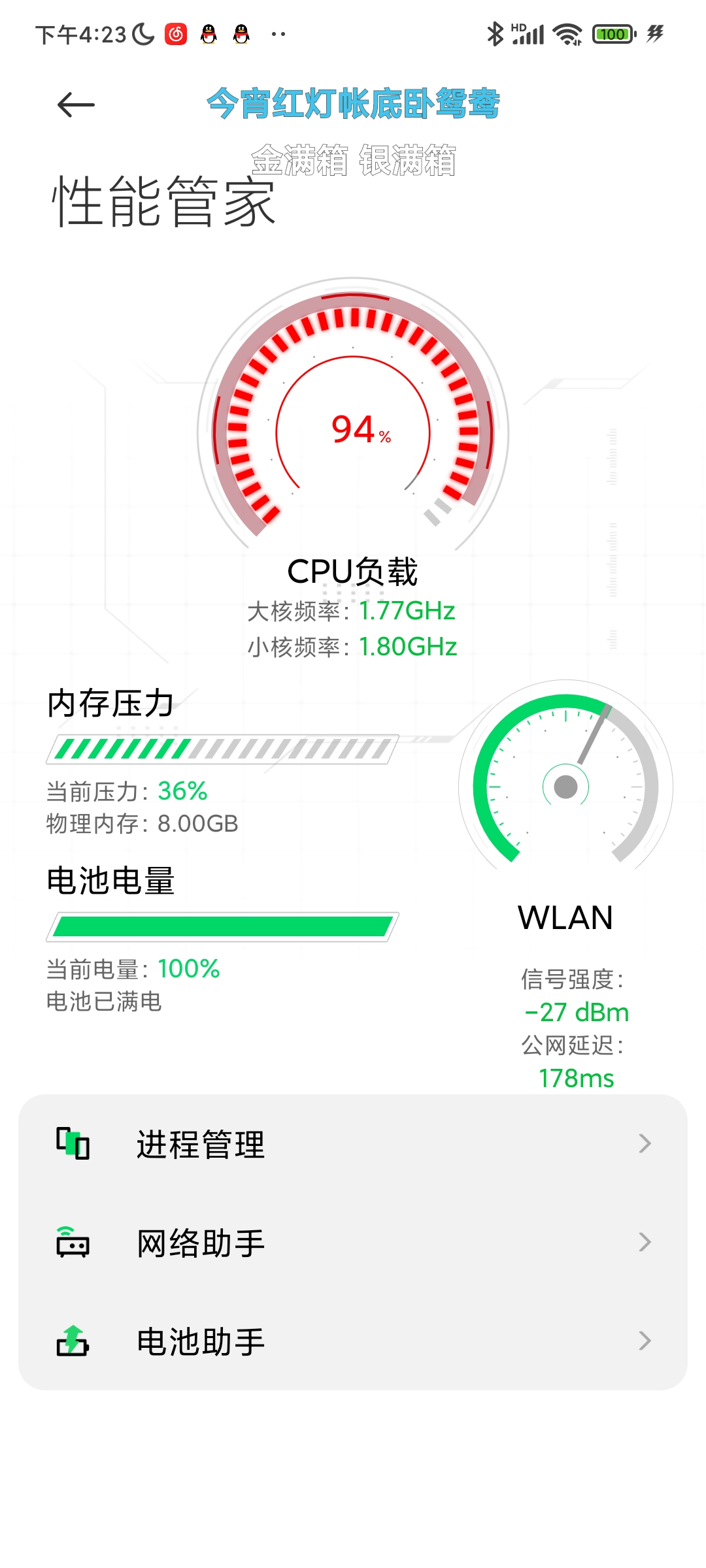Open 进程管理 (process management)
Screen dimensions: 706x1568
353,1144
